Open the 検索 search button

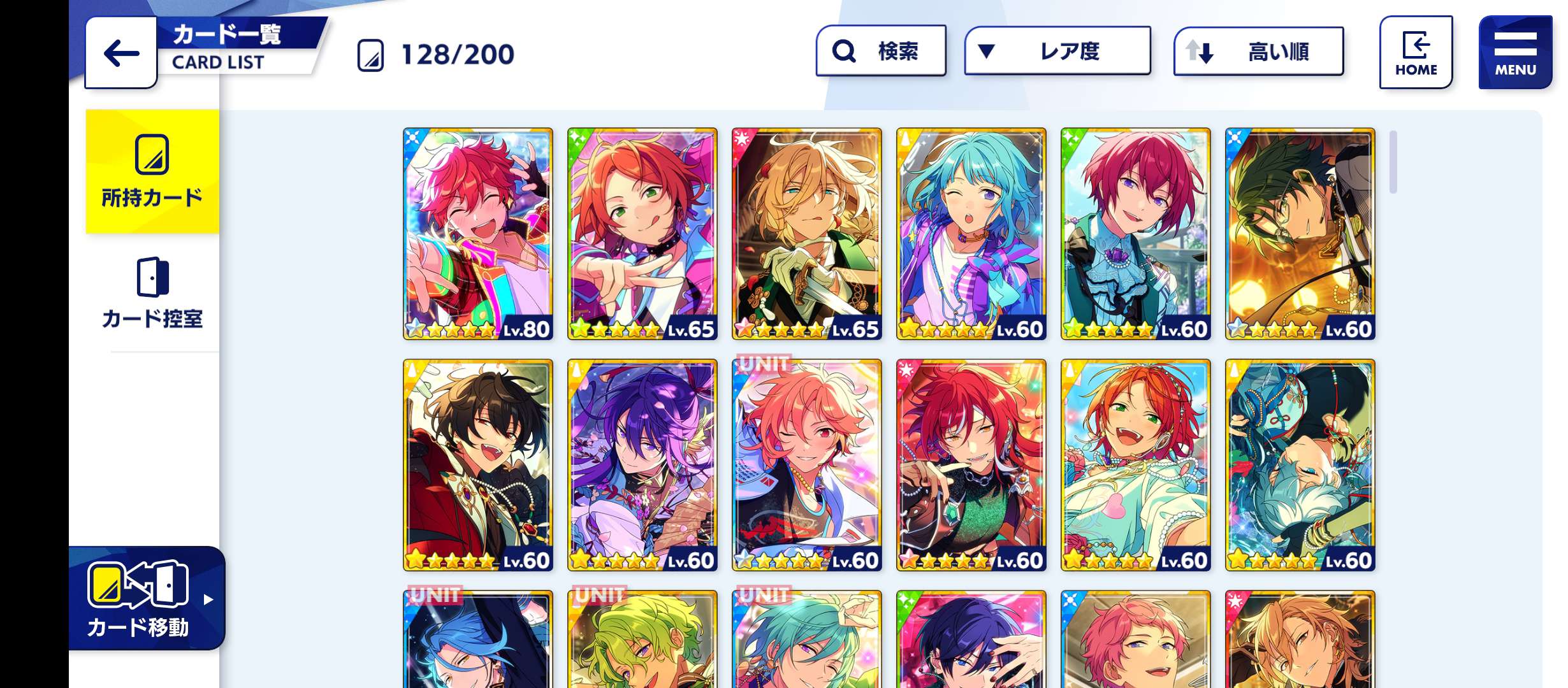click(x=881, y=51)
